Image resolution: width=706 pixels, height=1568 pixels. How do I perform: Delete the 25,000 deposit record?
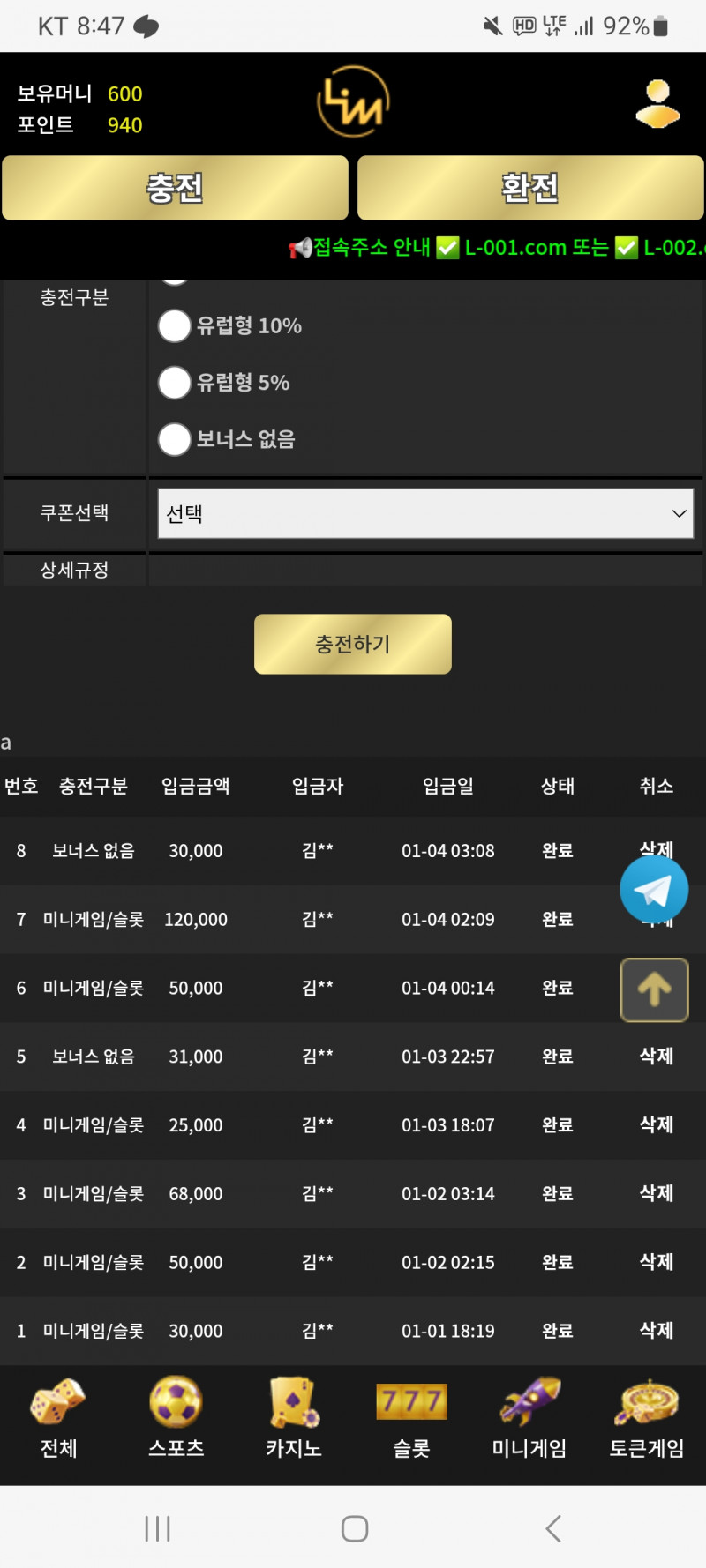click(x=656, y=1124)
